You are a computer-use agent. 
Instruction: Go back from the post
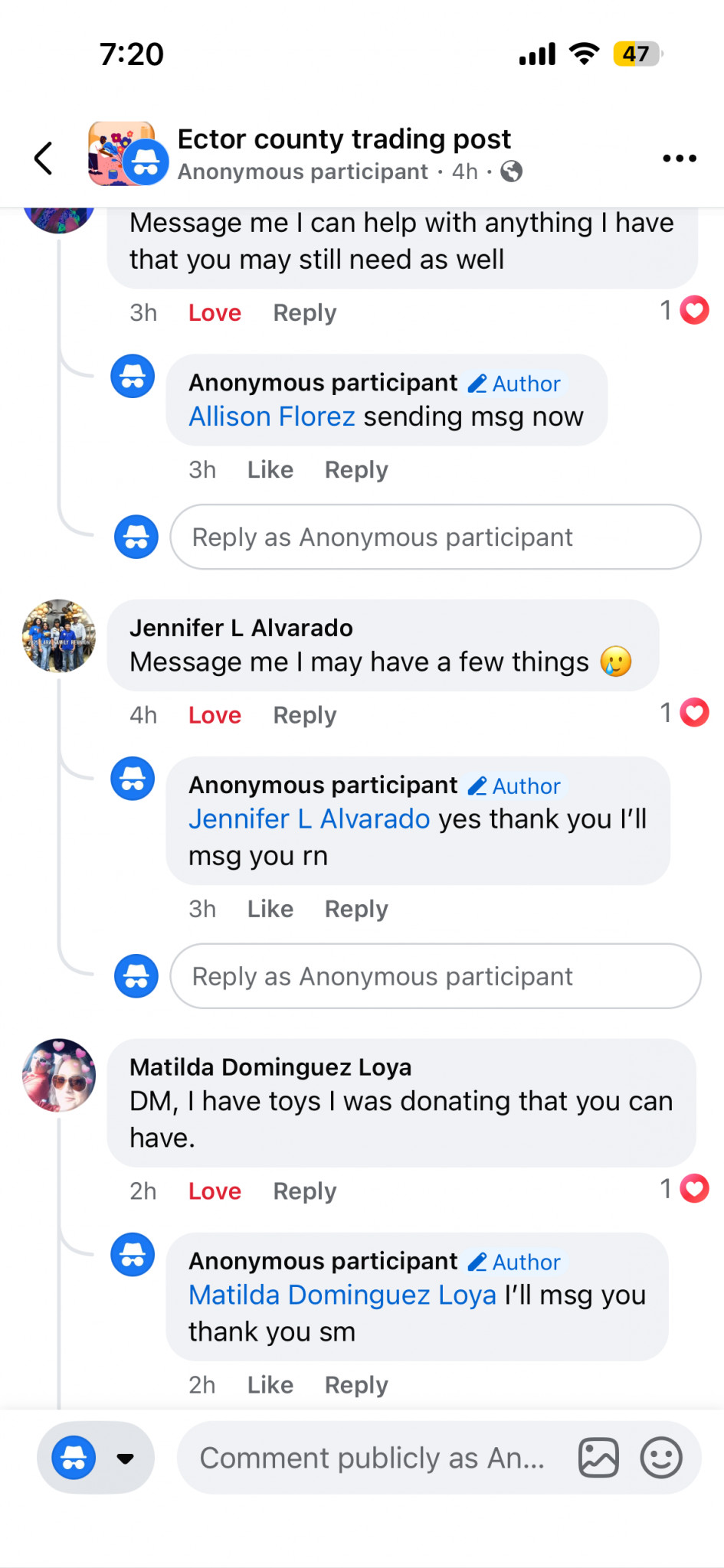(x=44, y=158)
